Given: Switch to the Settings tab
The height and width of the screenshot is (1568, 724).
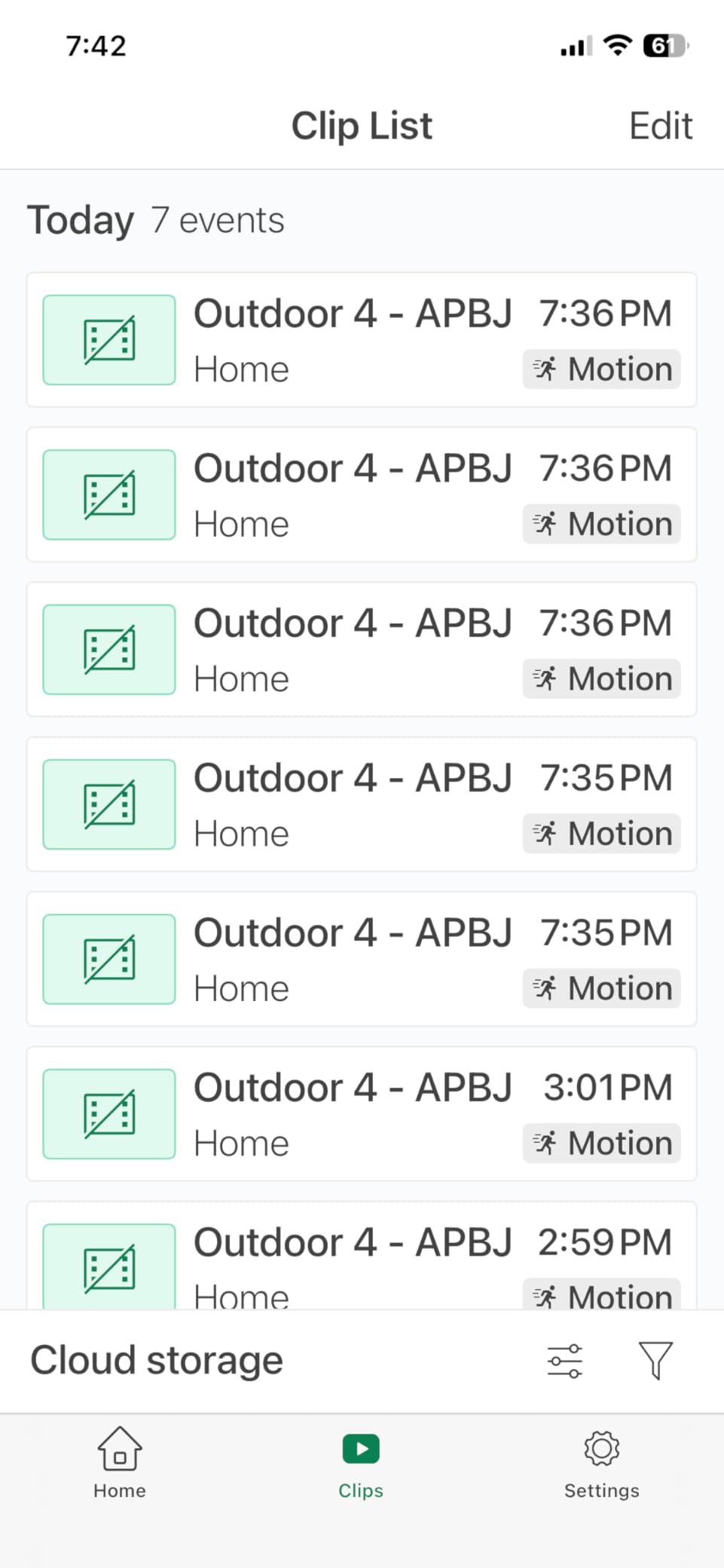Looking at the screenshot, I should tap(601, 1462).
